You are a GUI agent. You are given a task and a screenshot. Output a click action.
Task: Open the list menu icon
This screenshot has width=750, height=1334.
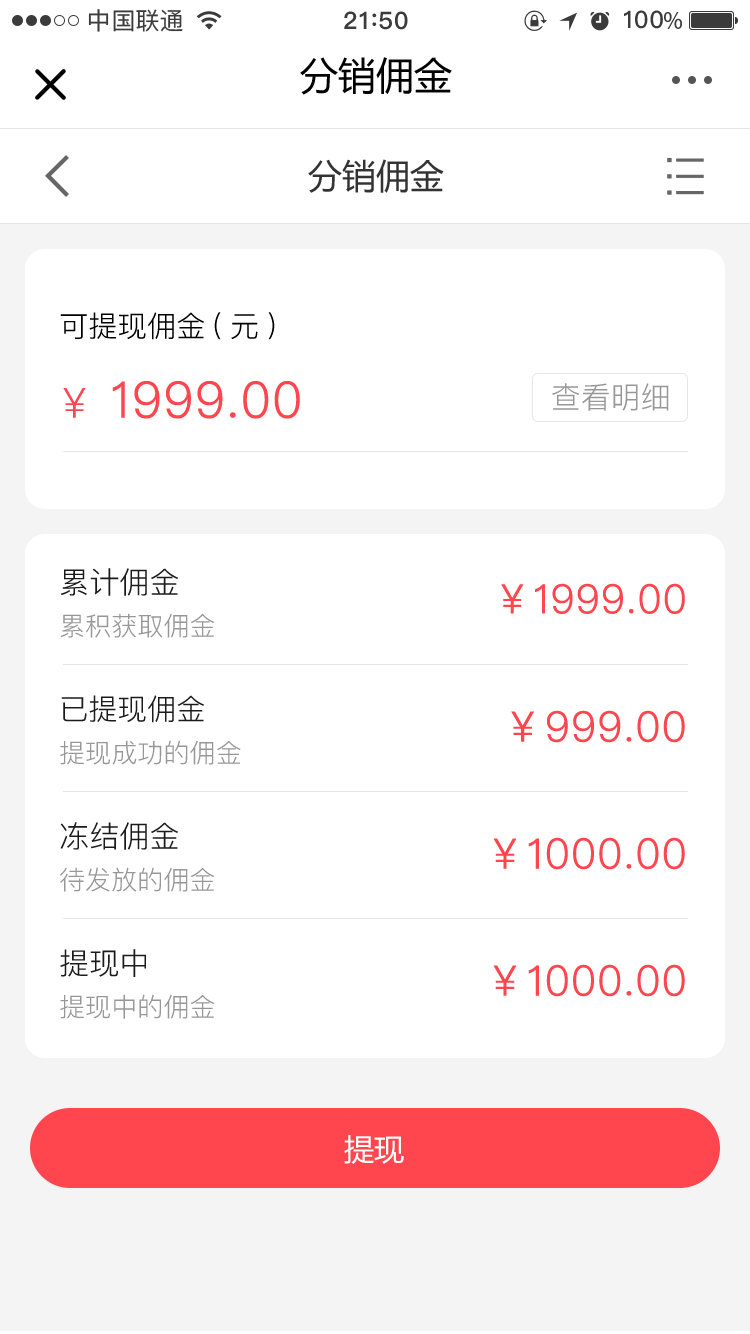pyautogui.click(x=686, y=176)
